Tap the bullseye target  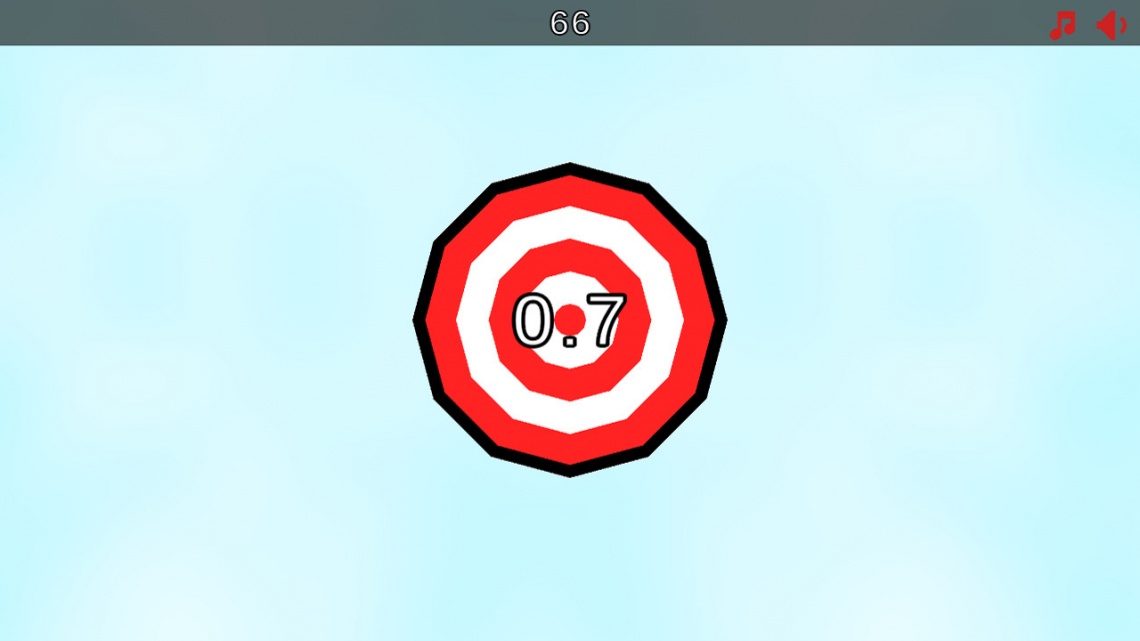[x=570, y=320]
